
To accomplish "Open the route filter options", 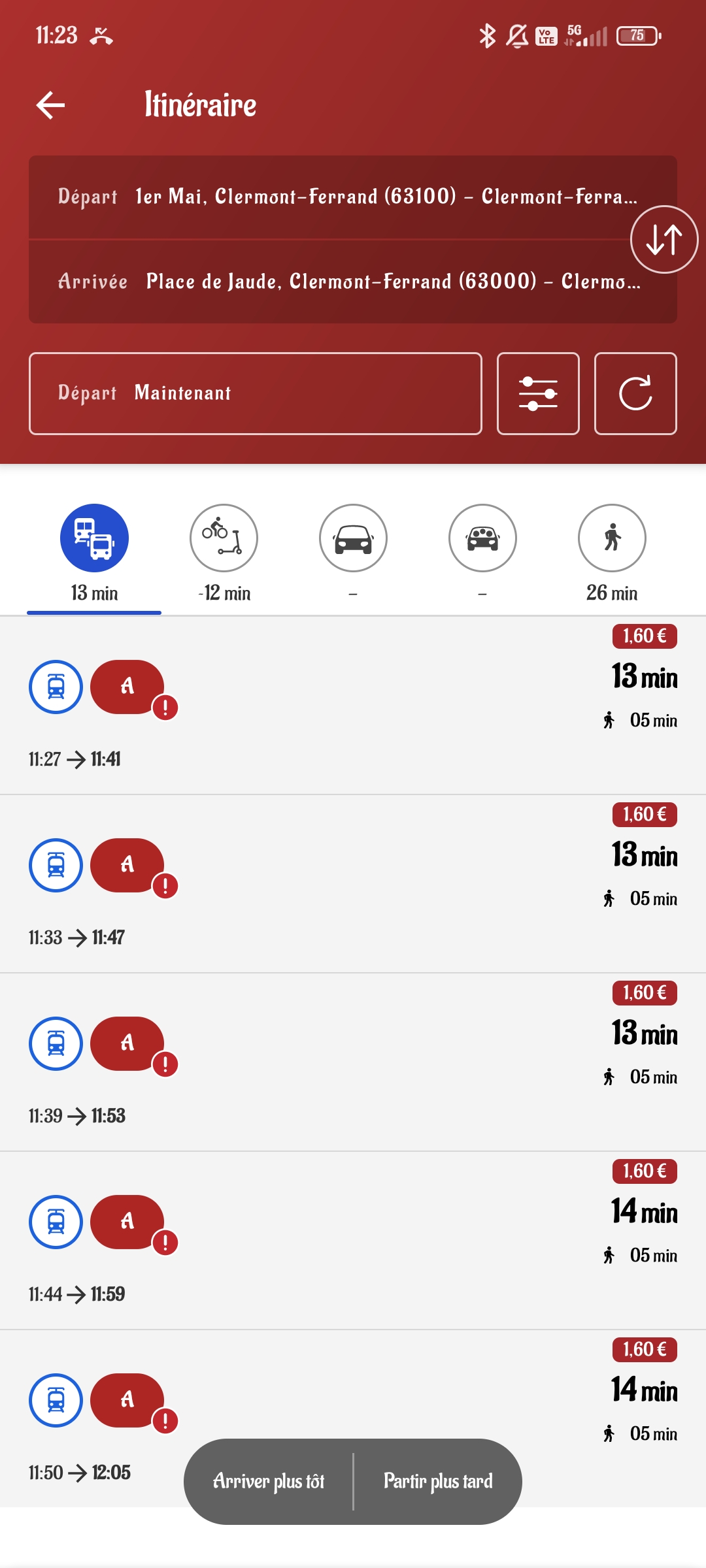I will click(x=538, y=393).
